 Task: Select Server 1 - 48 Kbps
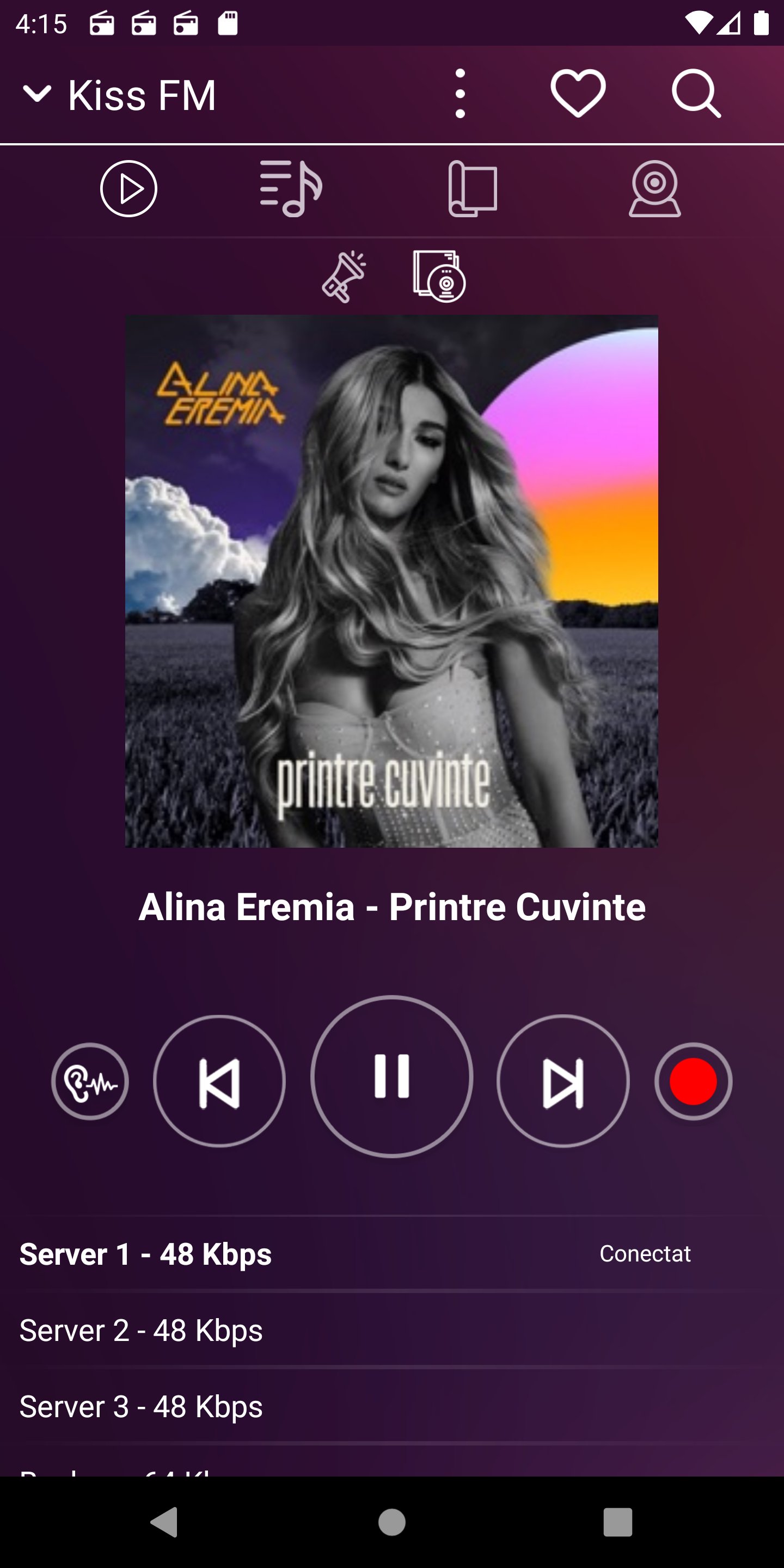tap(146, 1254)
